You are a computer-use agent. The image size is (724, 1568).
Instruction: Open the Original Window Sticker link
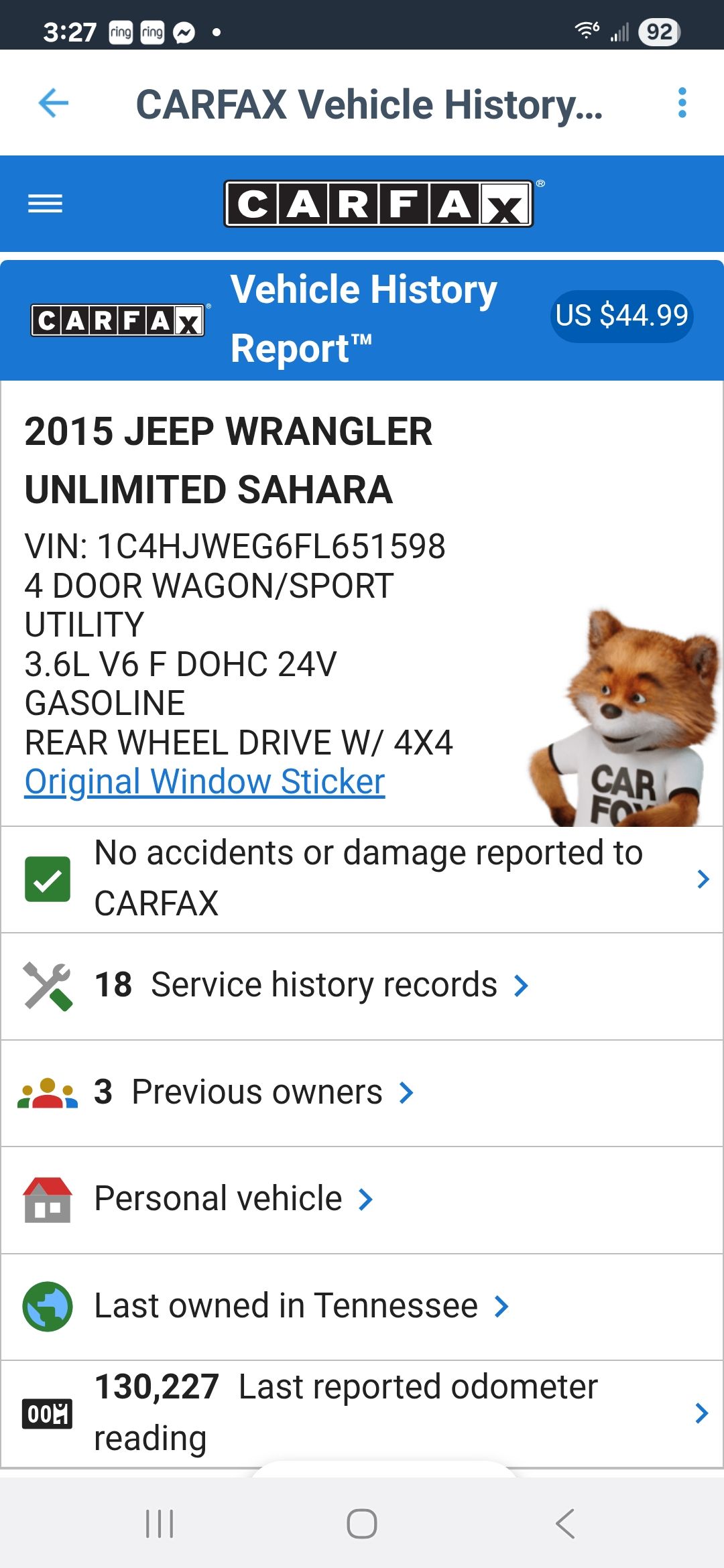(204, 781)
